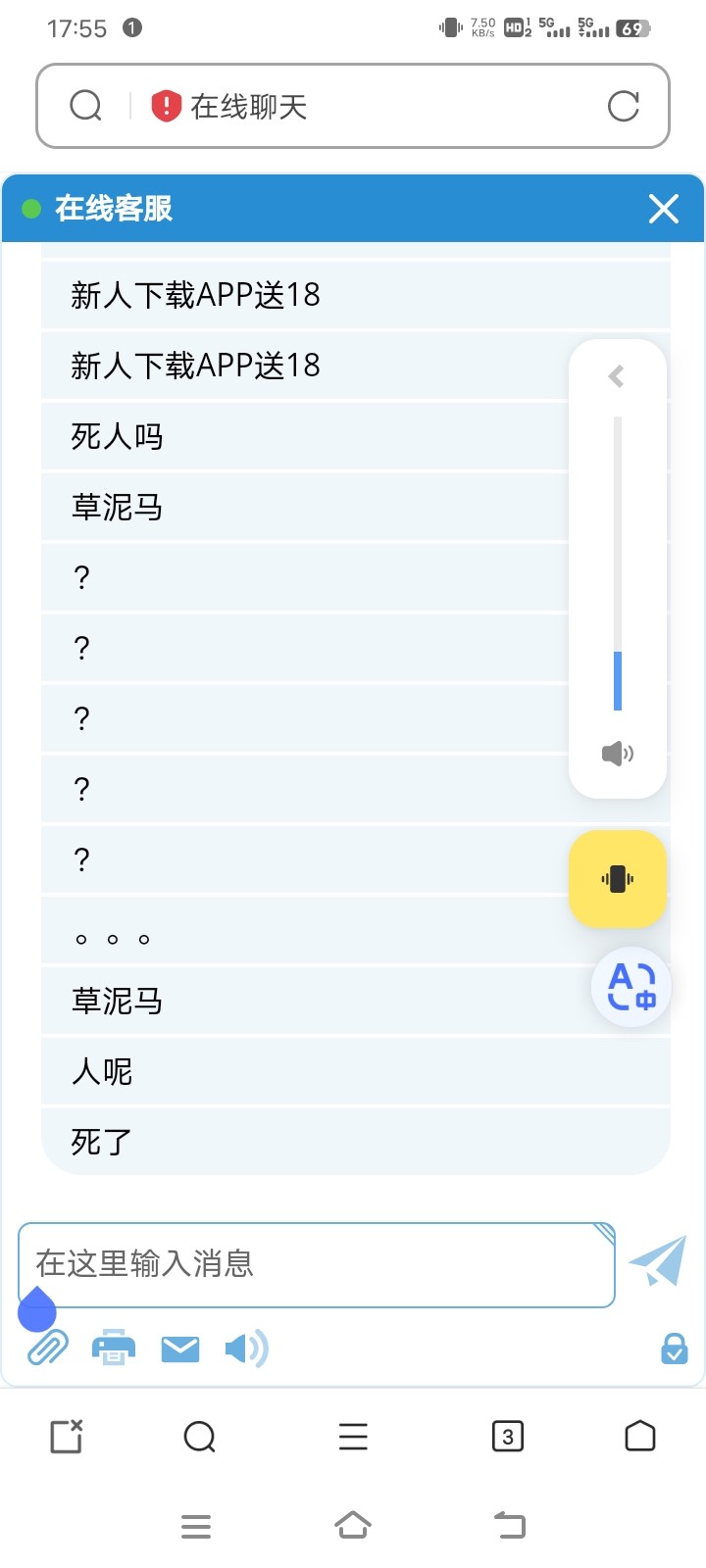Viewport: 706px width, 1568px height.
Task: Select the chat message 人呢
Action: (x=101, y=1071)
